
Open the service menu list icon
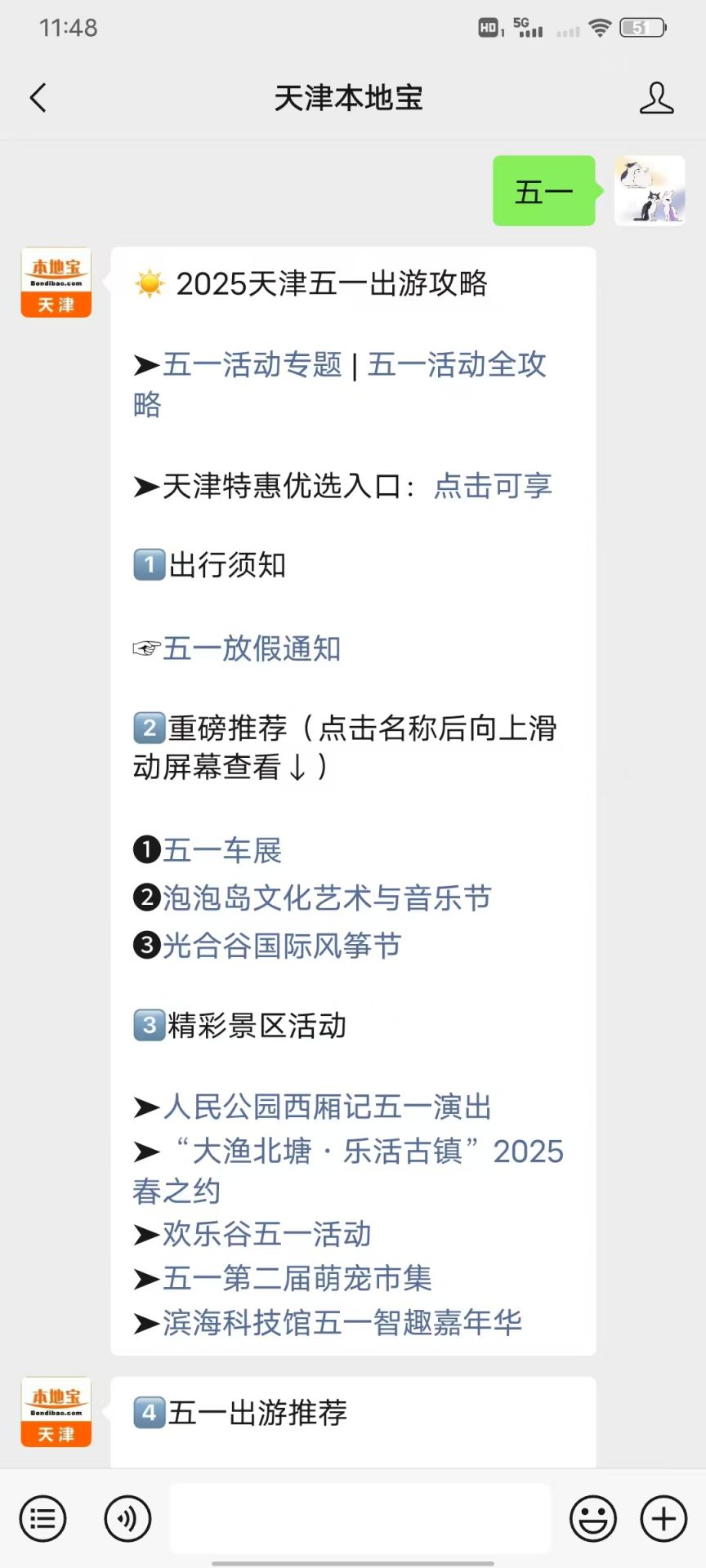click(42, 1519)
